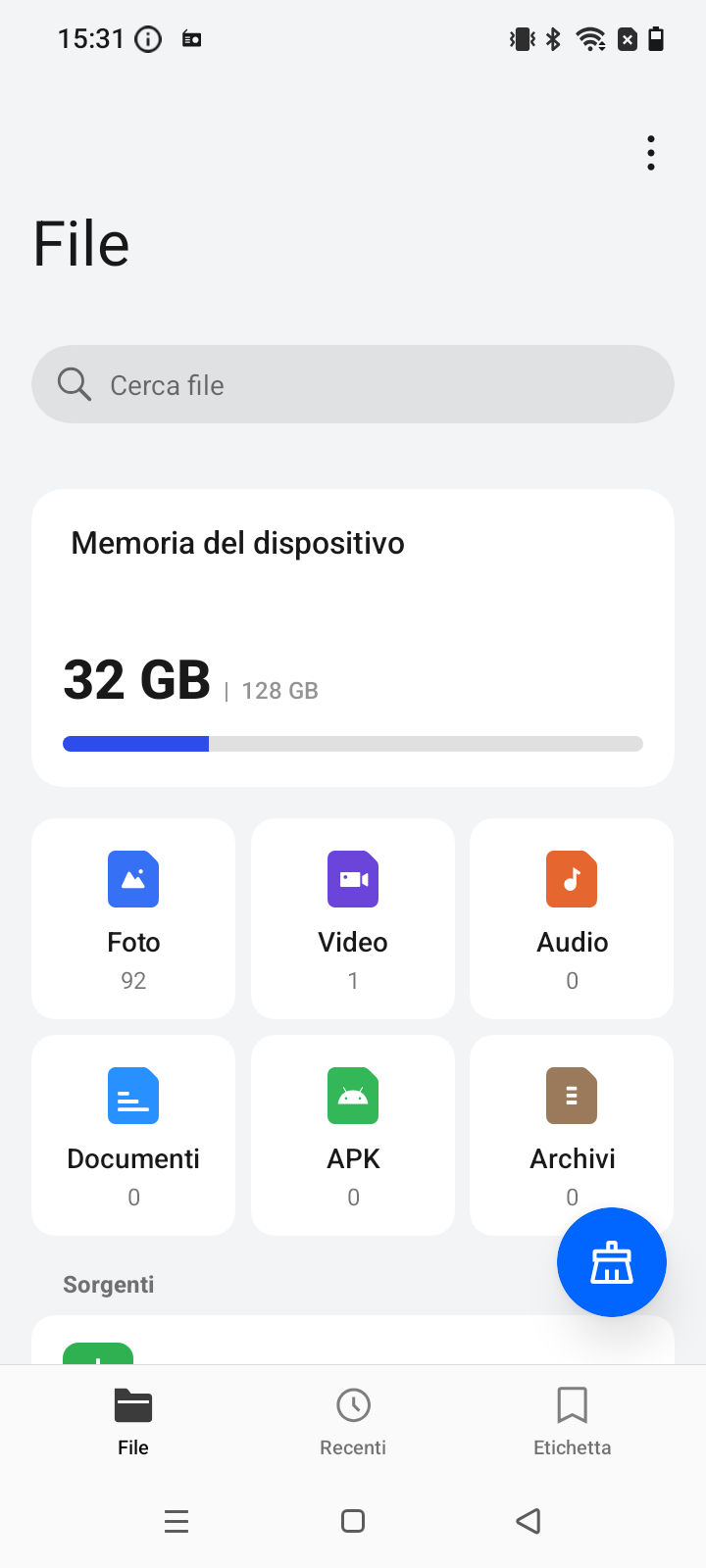Open the Memoria del dispositivo storage card
Viewport: 706px width, 1568px height.
[353, 638]
